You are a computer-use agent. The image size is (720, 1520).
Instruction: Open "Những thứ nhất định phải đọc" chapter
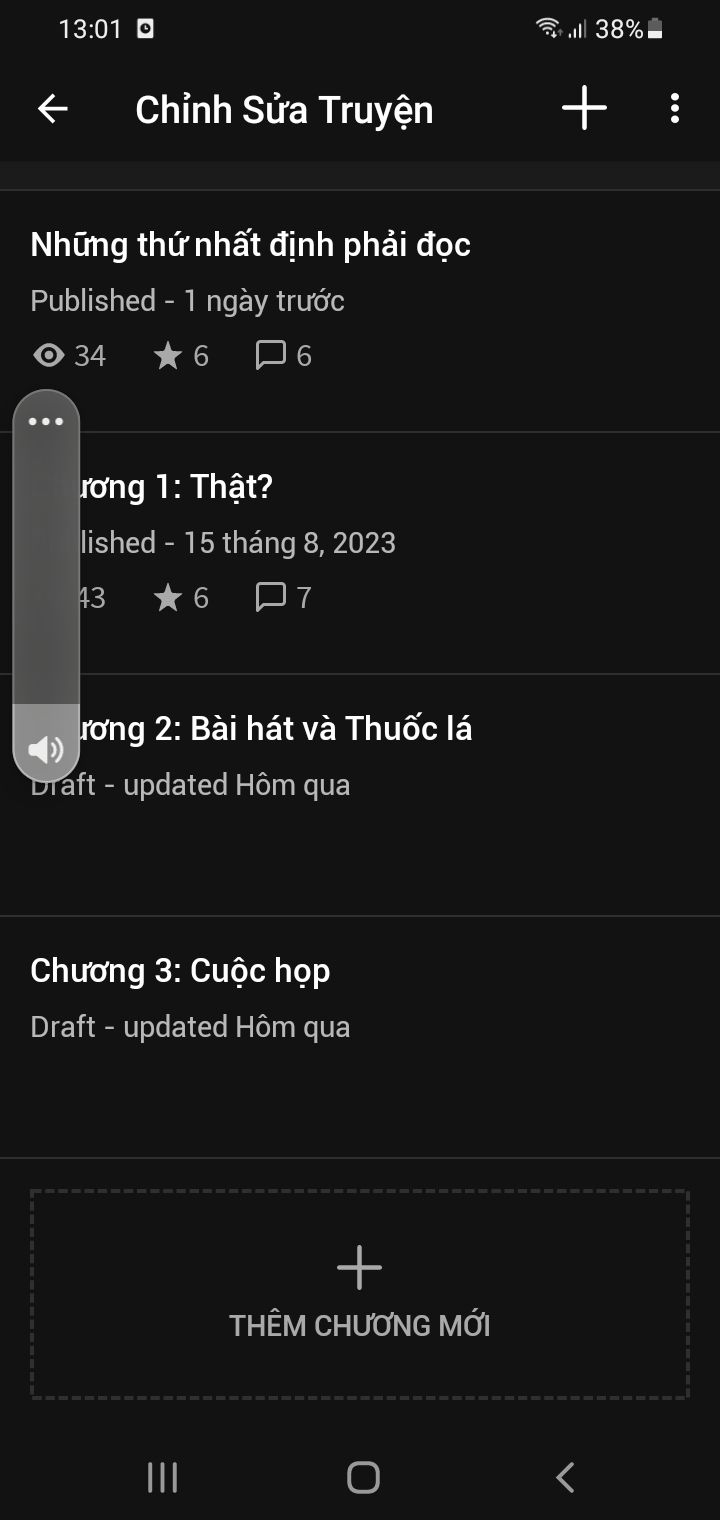click(360, 311)
